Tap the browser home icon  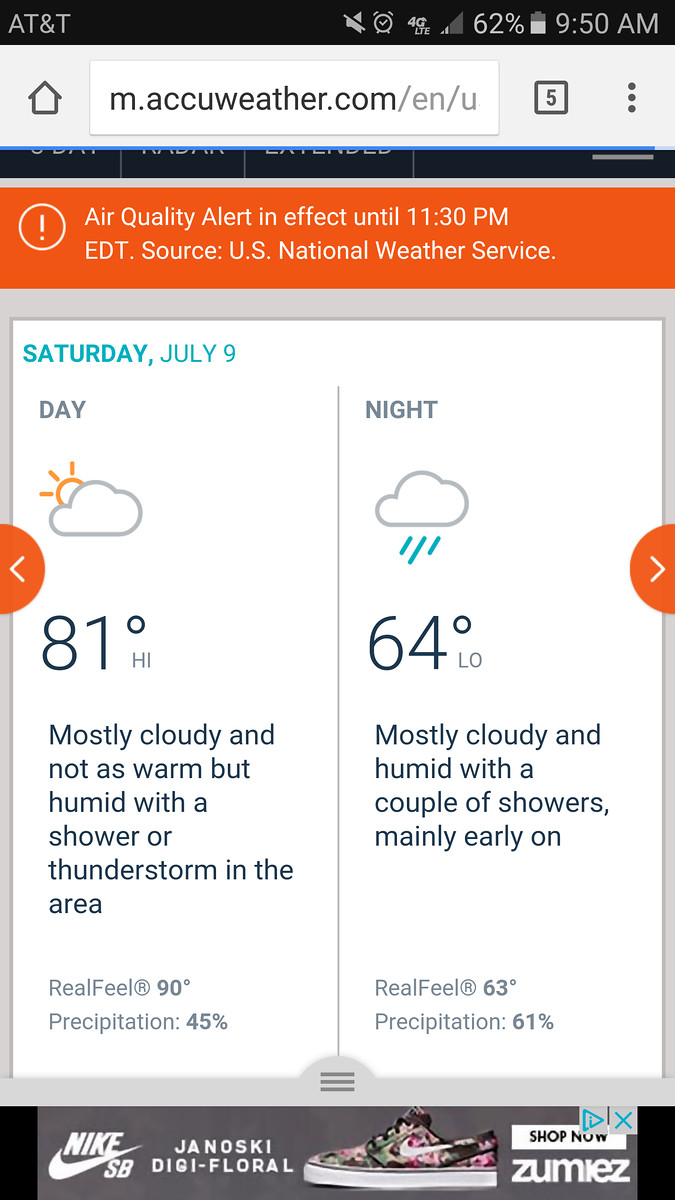click(x=45, y=98)
